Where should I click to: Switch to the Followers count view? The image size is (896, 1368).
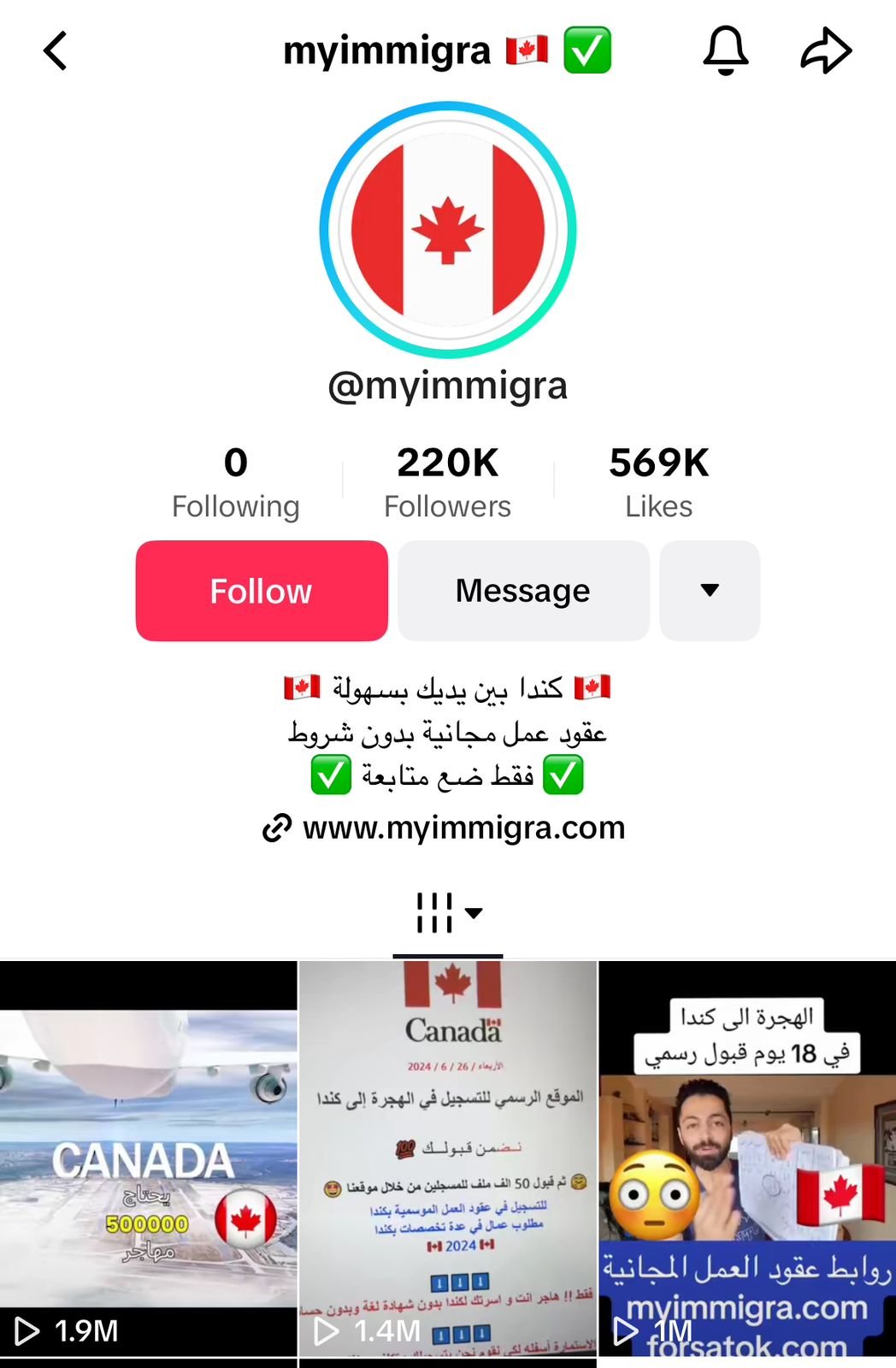click(x=447, y=479)
